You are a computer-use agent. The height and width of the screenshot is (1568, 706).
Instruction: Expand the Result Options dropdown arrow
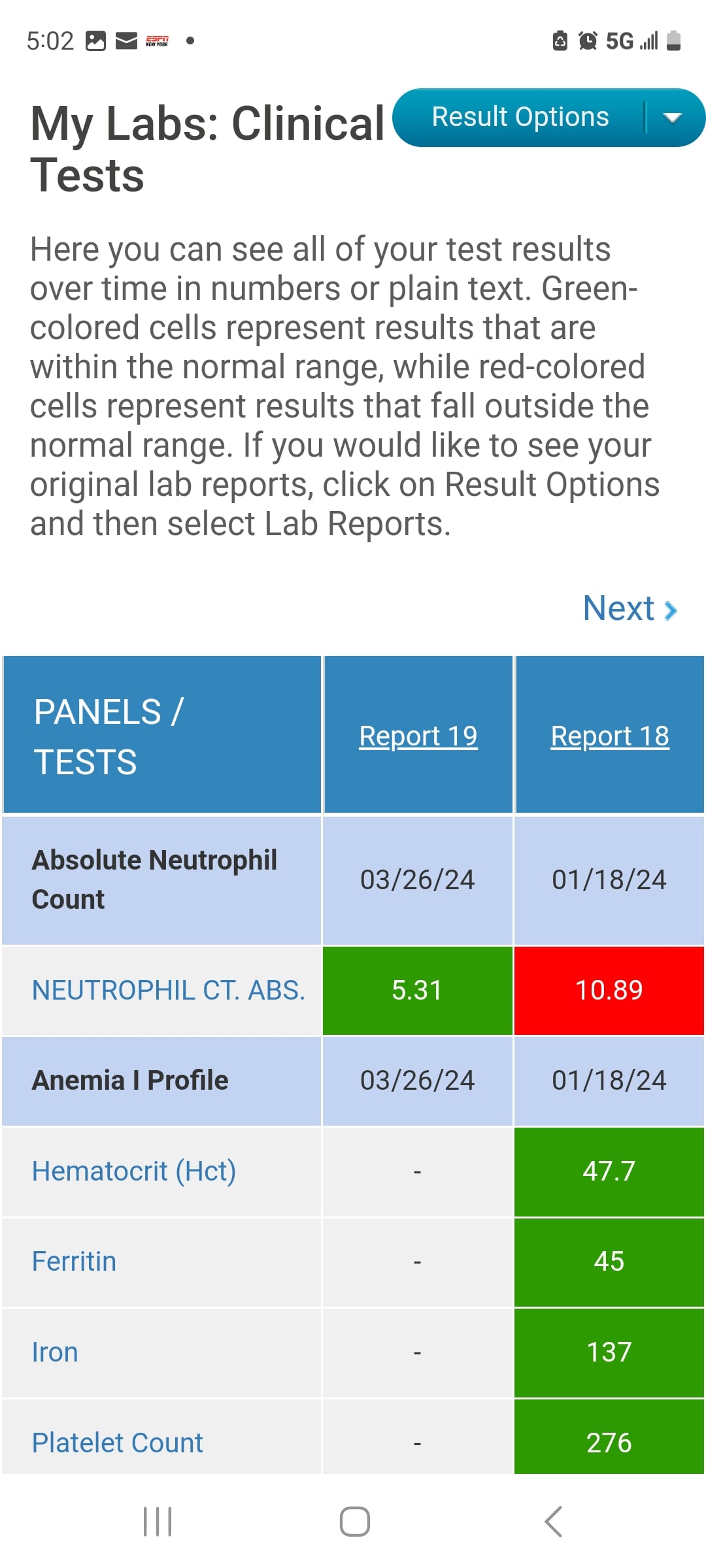(x=673, y=118)
